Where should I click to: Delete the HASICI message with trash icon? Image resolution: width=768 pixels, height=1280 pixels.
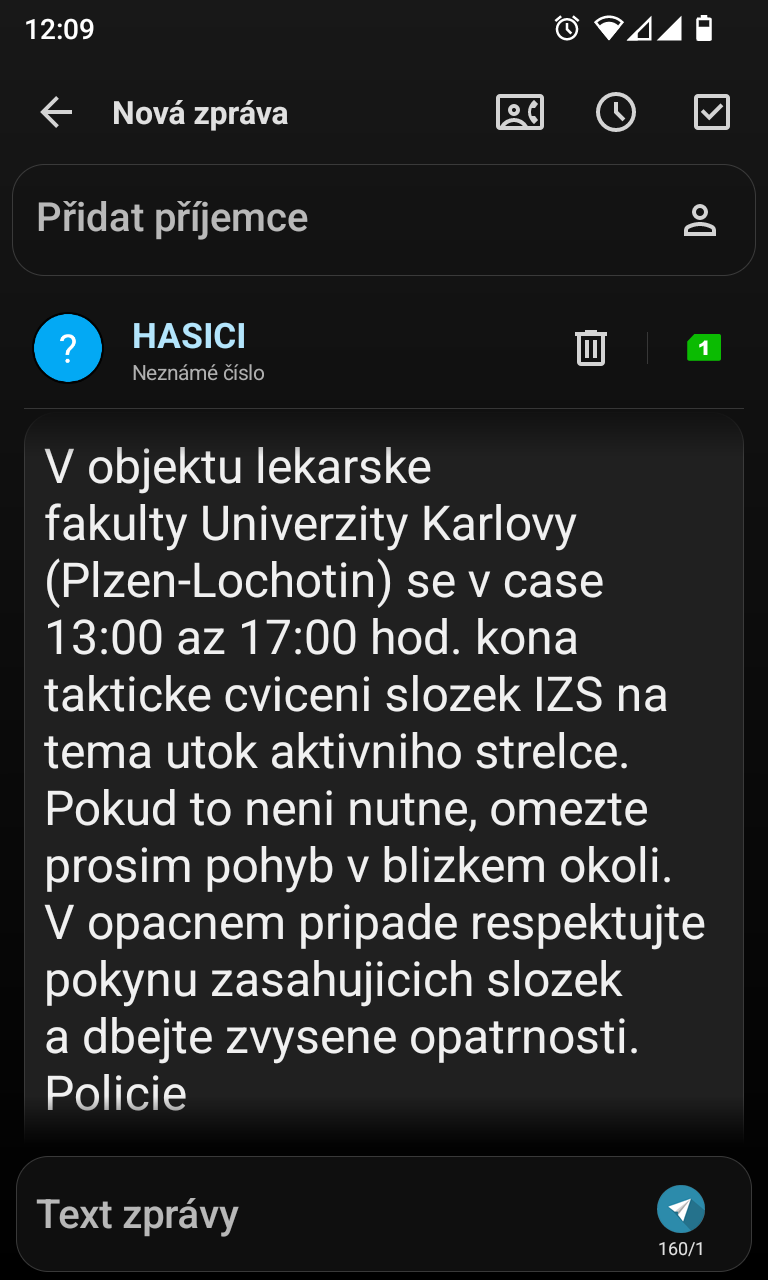coord(591,347)
